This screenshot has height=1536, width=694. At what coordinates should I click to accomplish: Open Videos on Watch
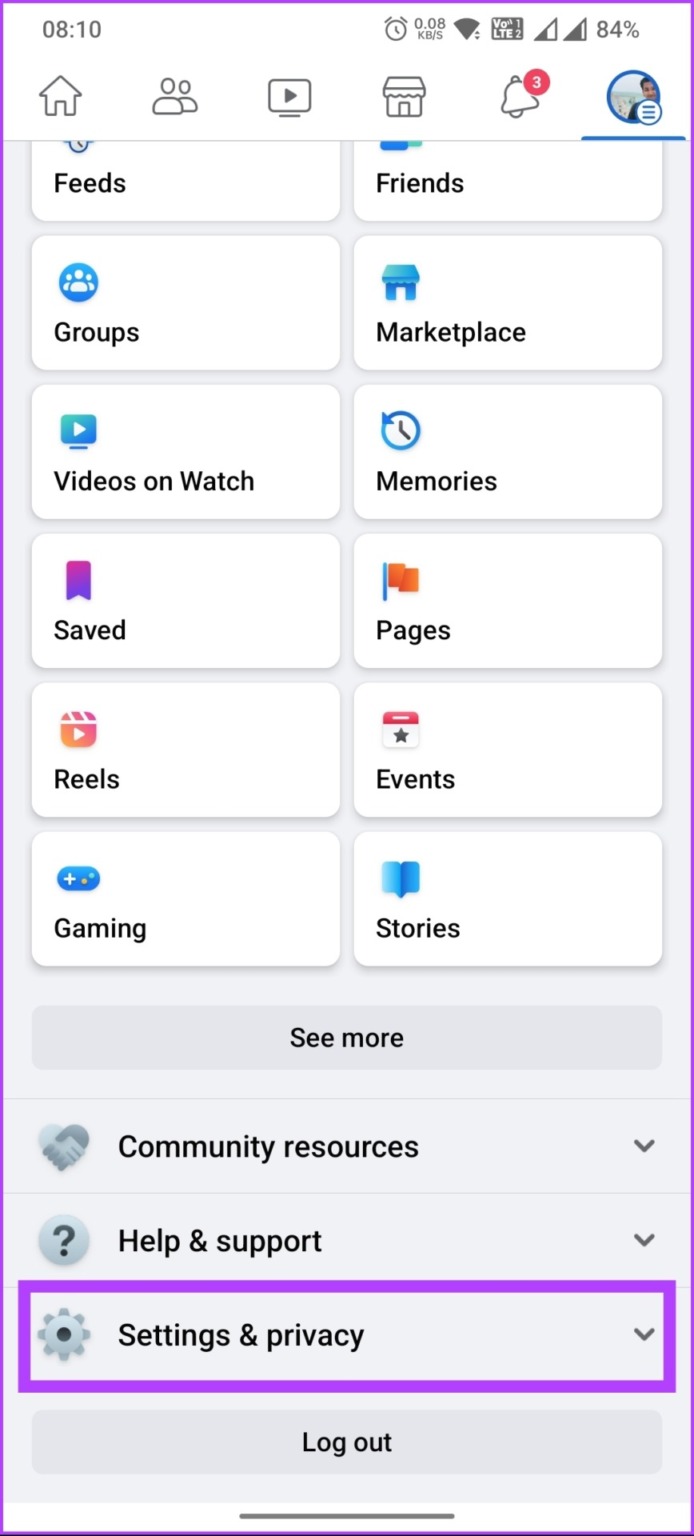186,452
